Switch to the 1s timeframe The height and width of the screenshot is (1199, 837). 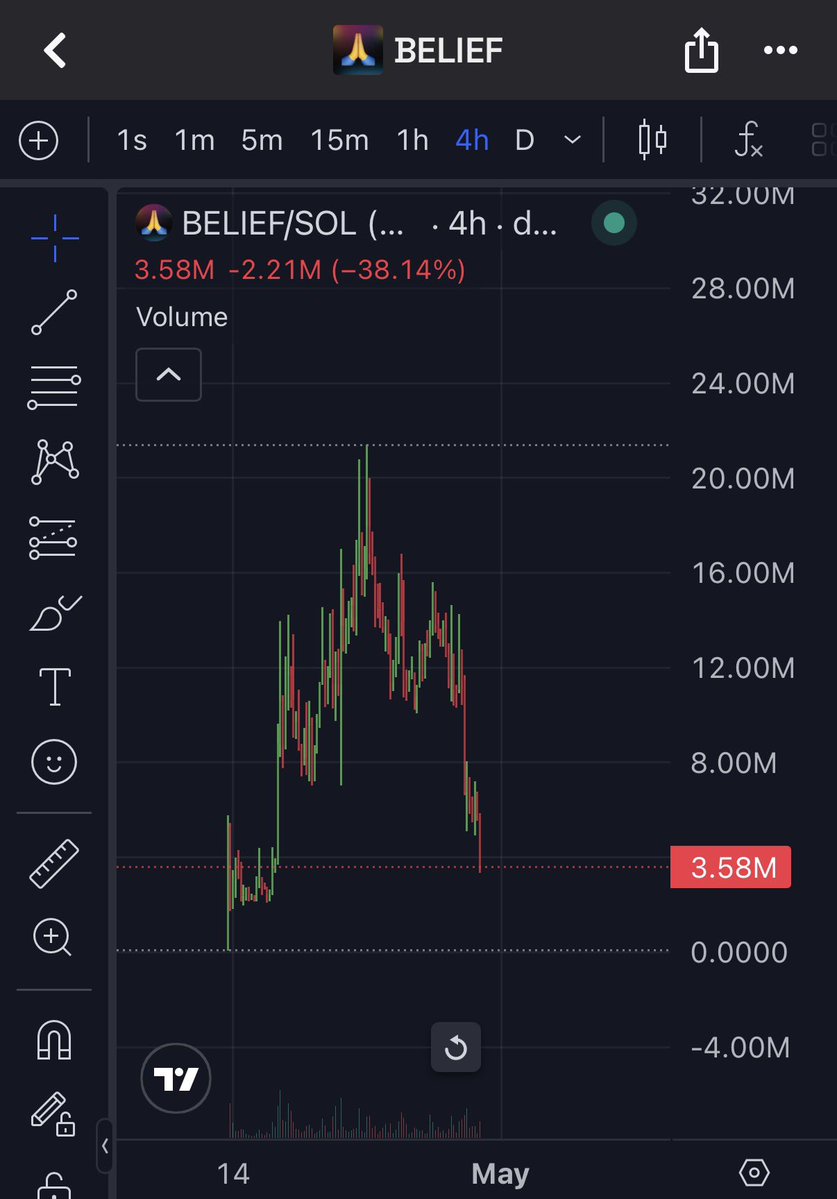pyautogui.click(x=131, y=141)
